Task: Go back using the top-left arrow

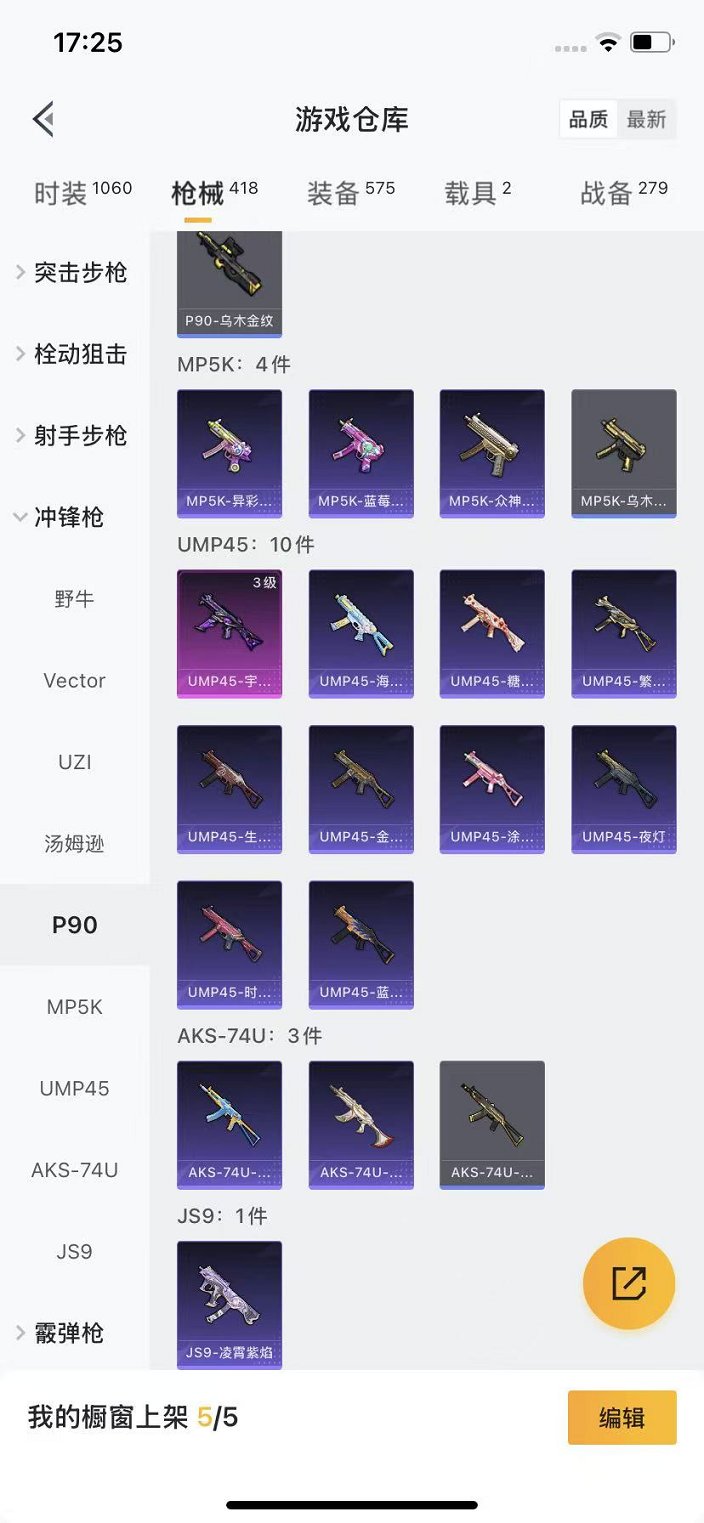Action: tap(43, 119)
